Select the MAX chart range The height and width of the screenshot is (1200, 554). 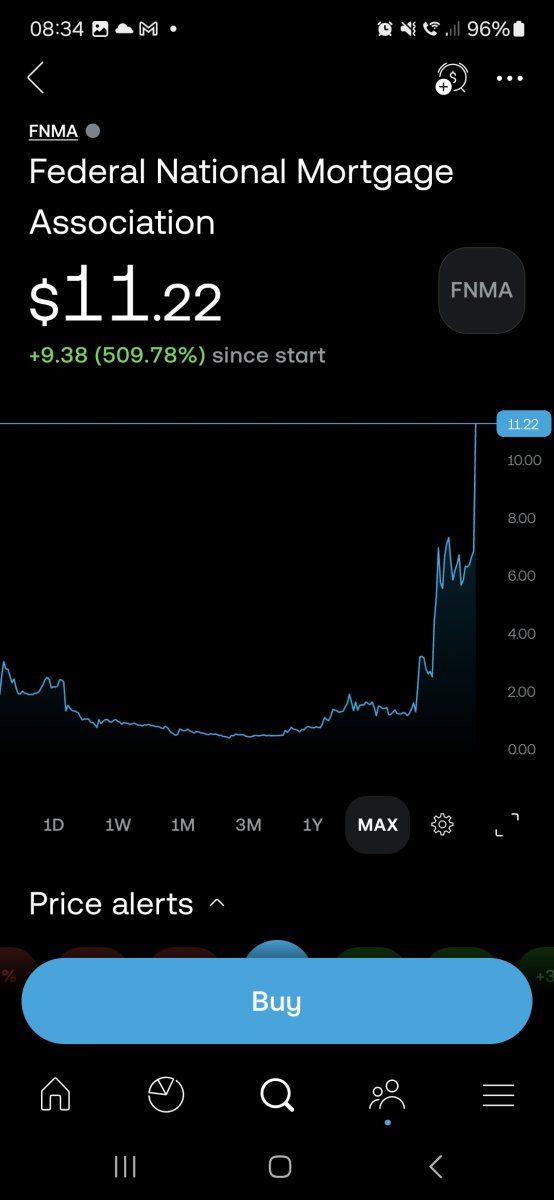(x=378, y=825)
